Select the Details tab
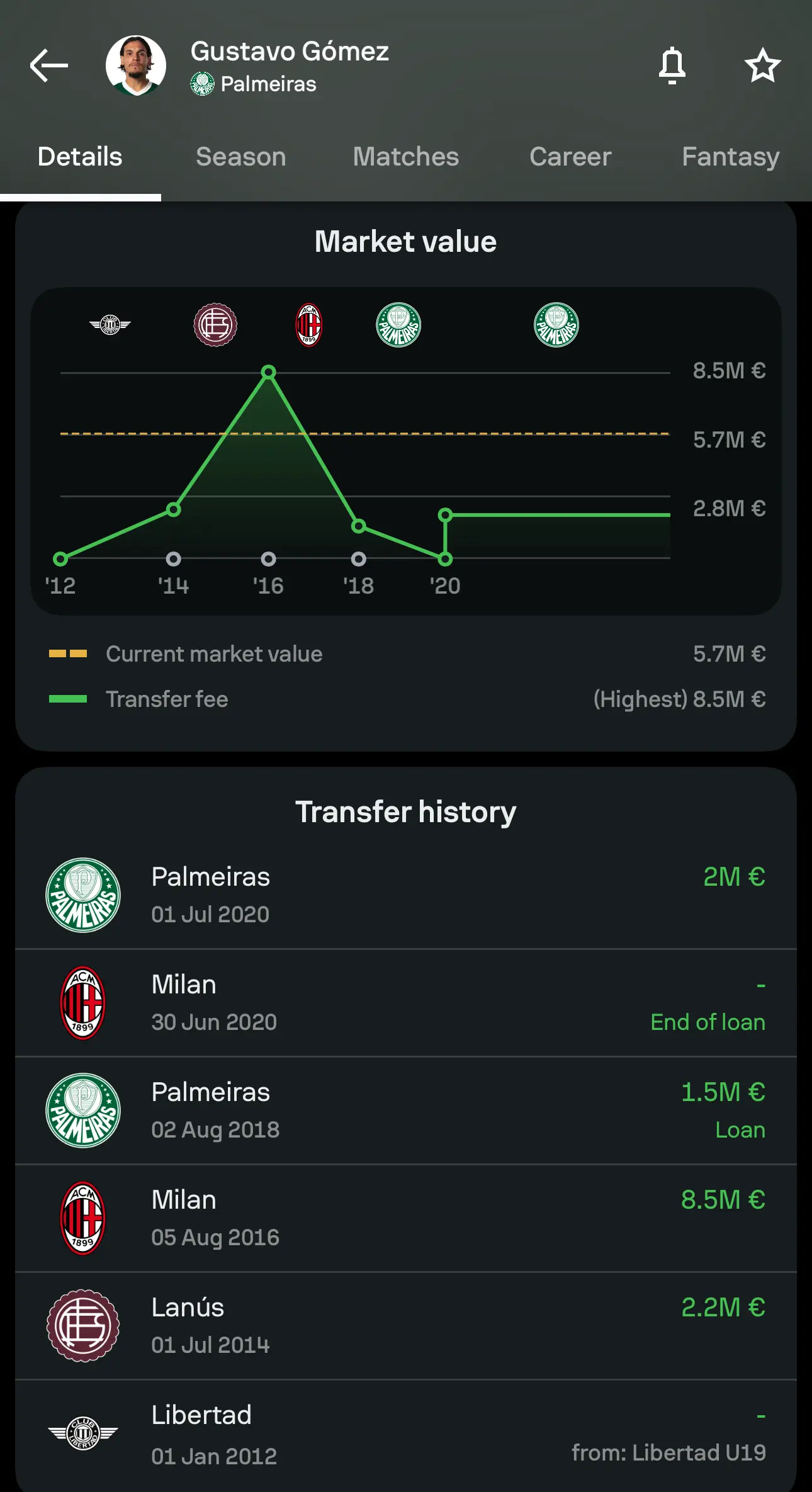Image resolution: width=812 pixels, height=1492 pixels. point(80,157)
